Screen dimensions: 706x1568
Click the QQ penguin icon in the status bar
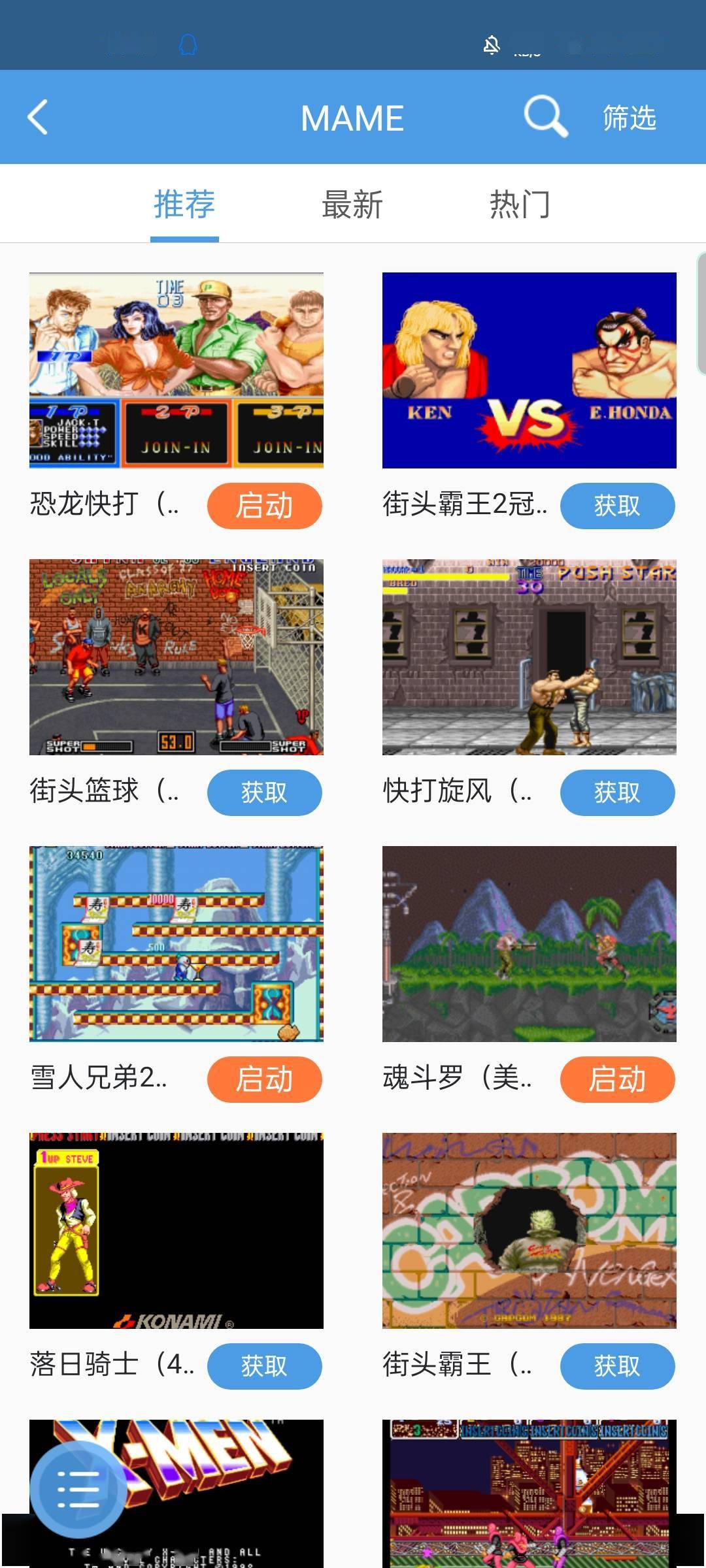click(x=185, y=44)
